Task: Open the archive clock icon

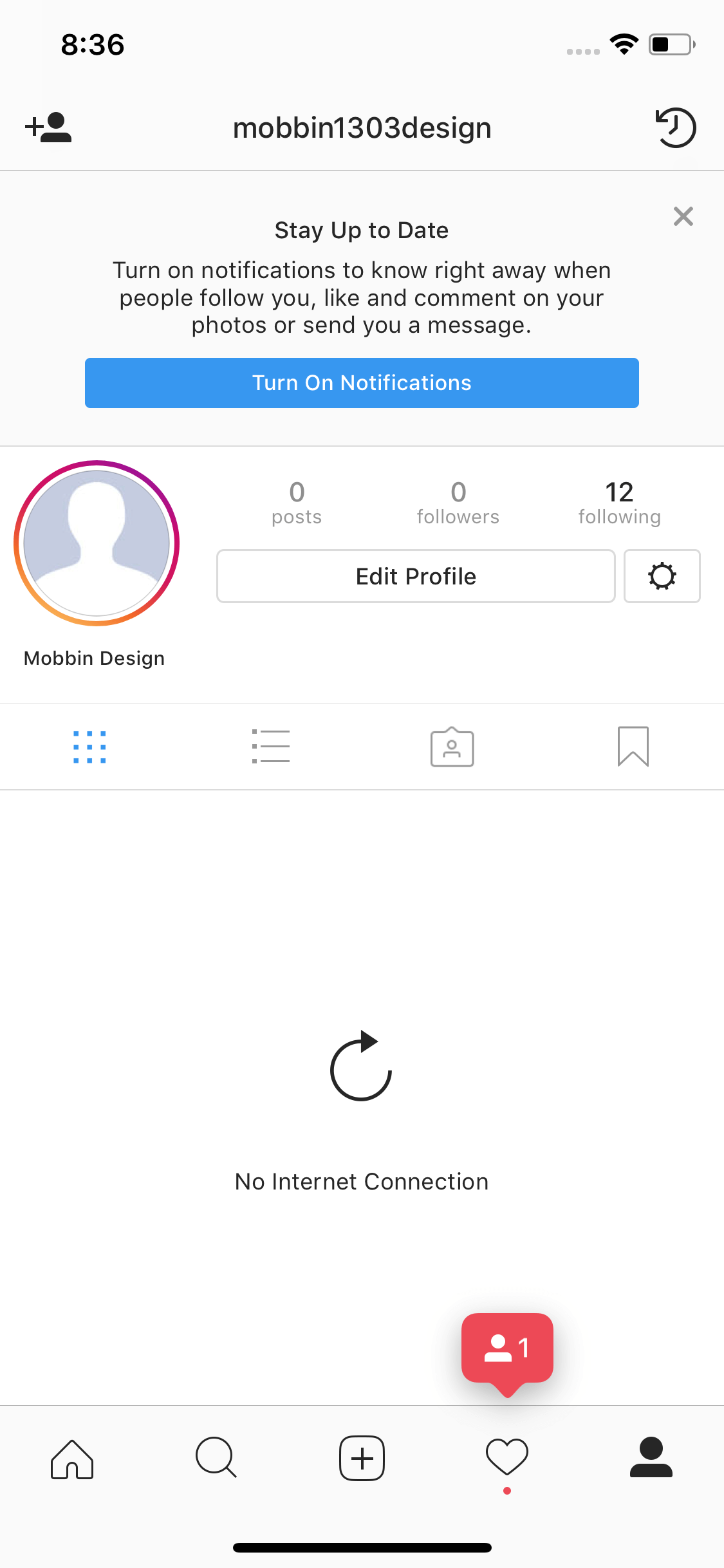Action: [x=676, y=127]
